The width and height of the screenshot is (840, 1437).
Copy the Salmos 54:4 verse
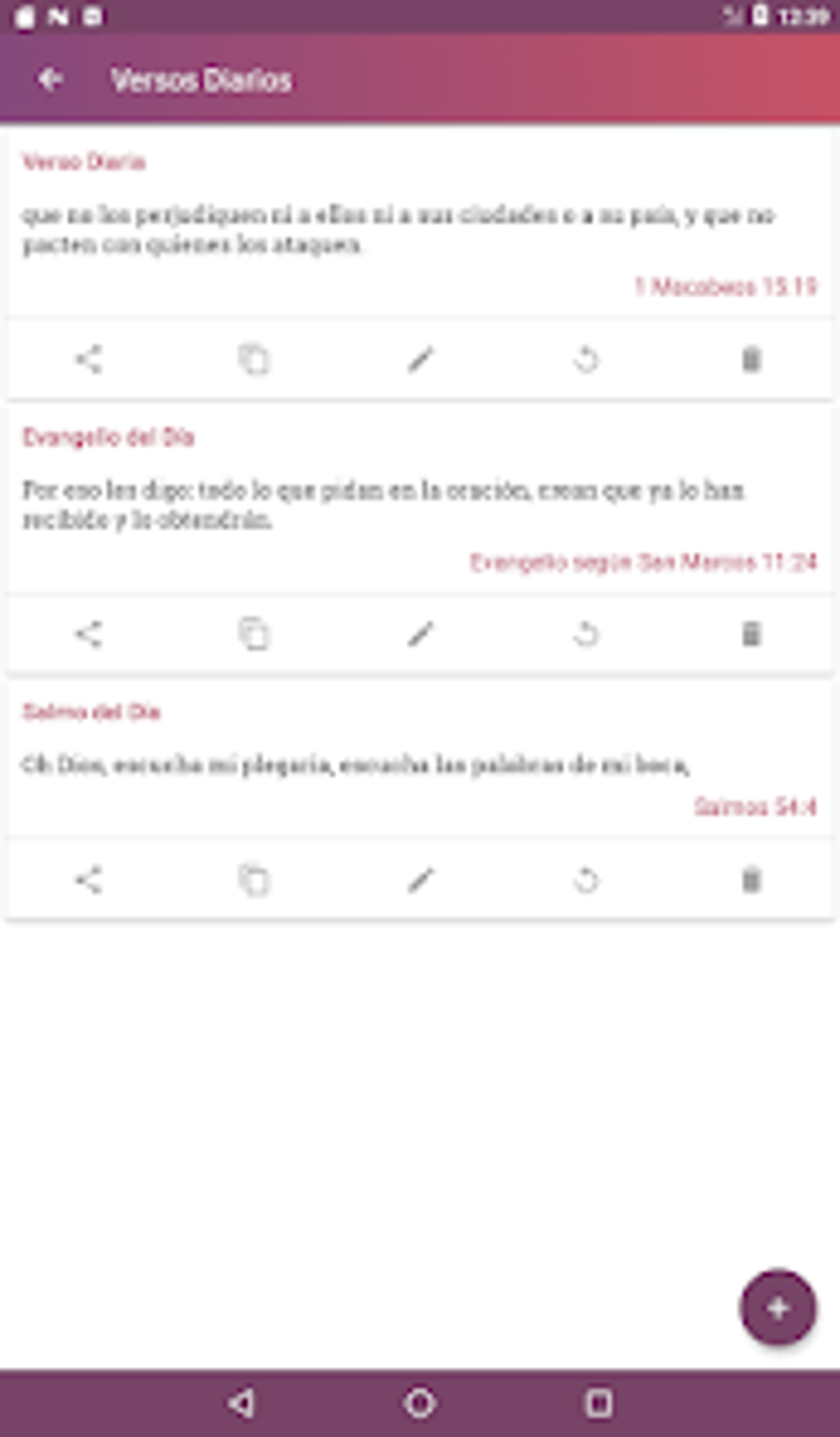coord(254,880)
